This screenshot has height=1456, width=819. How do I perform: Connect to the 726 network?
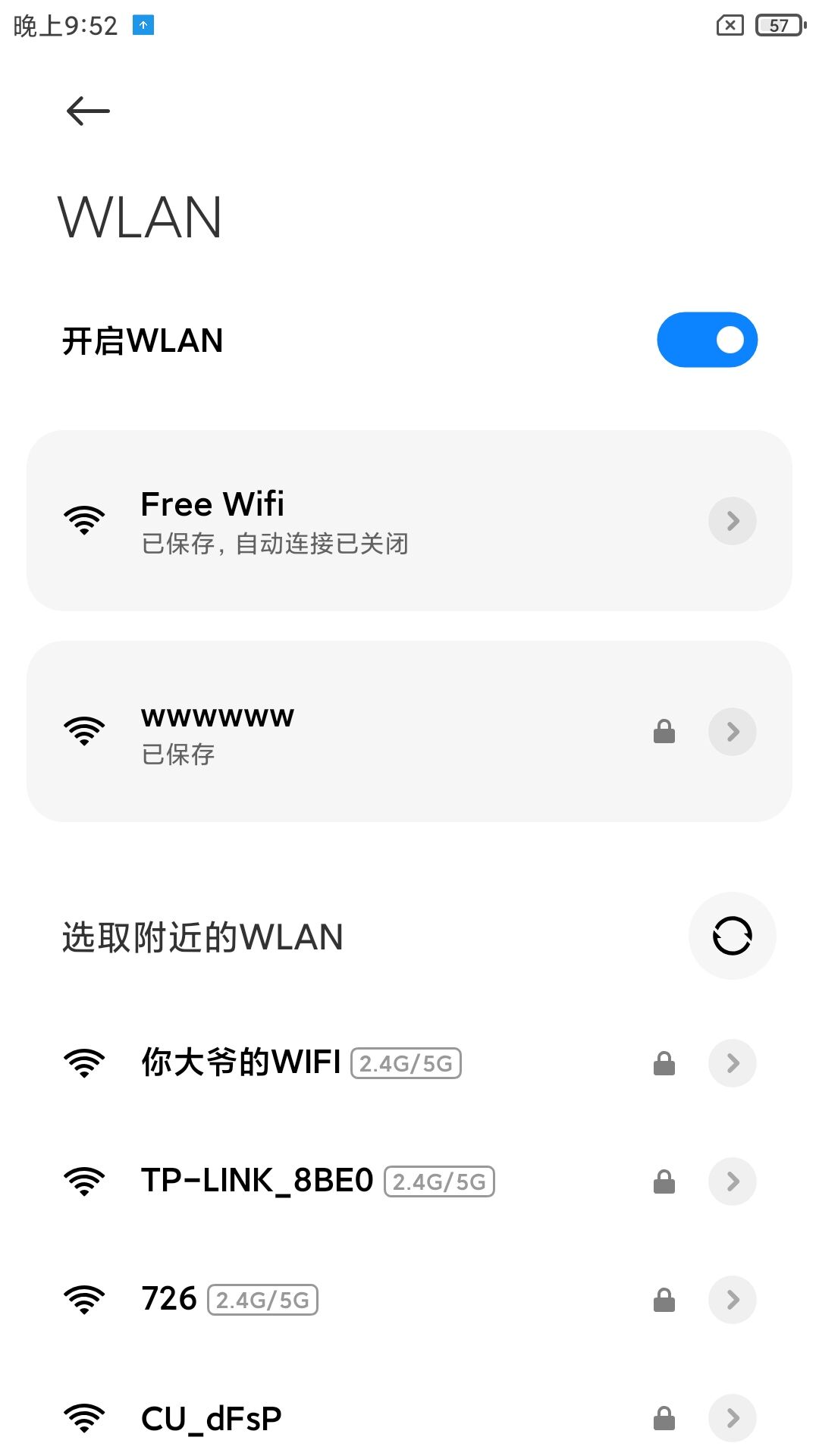point(303,1298)
